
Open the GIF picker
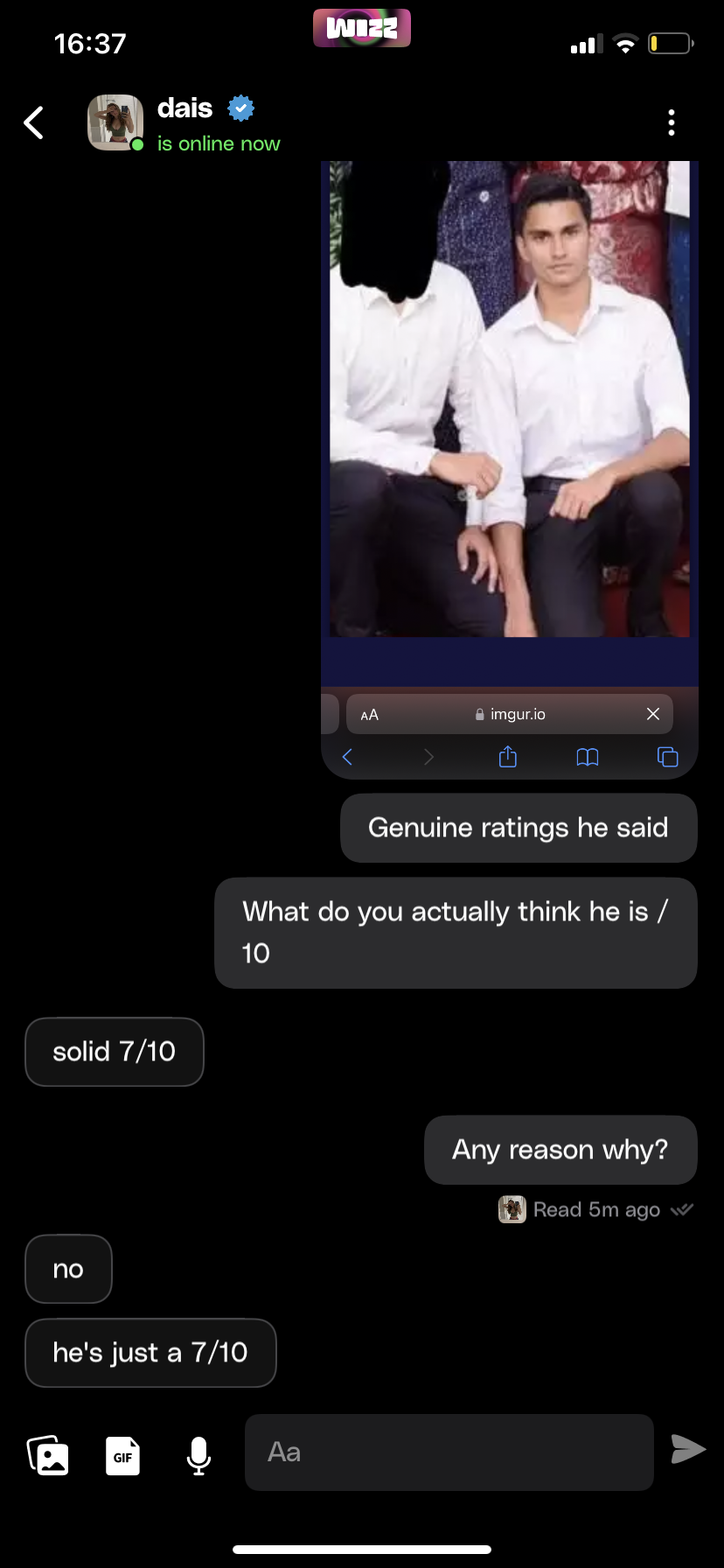[x=122, y=1456]
